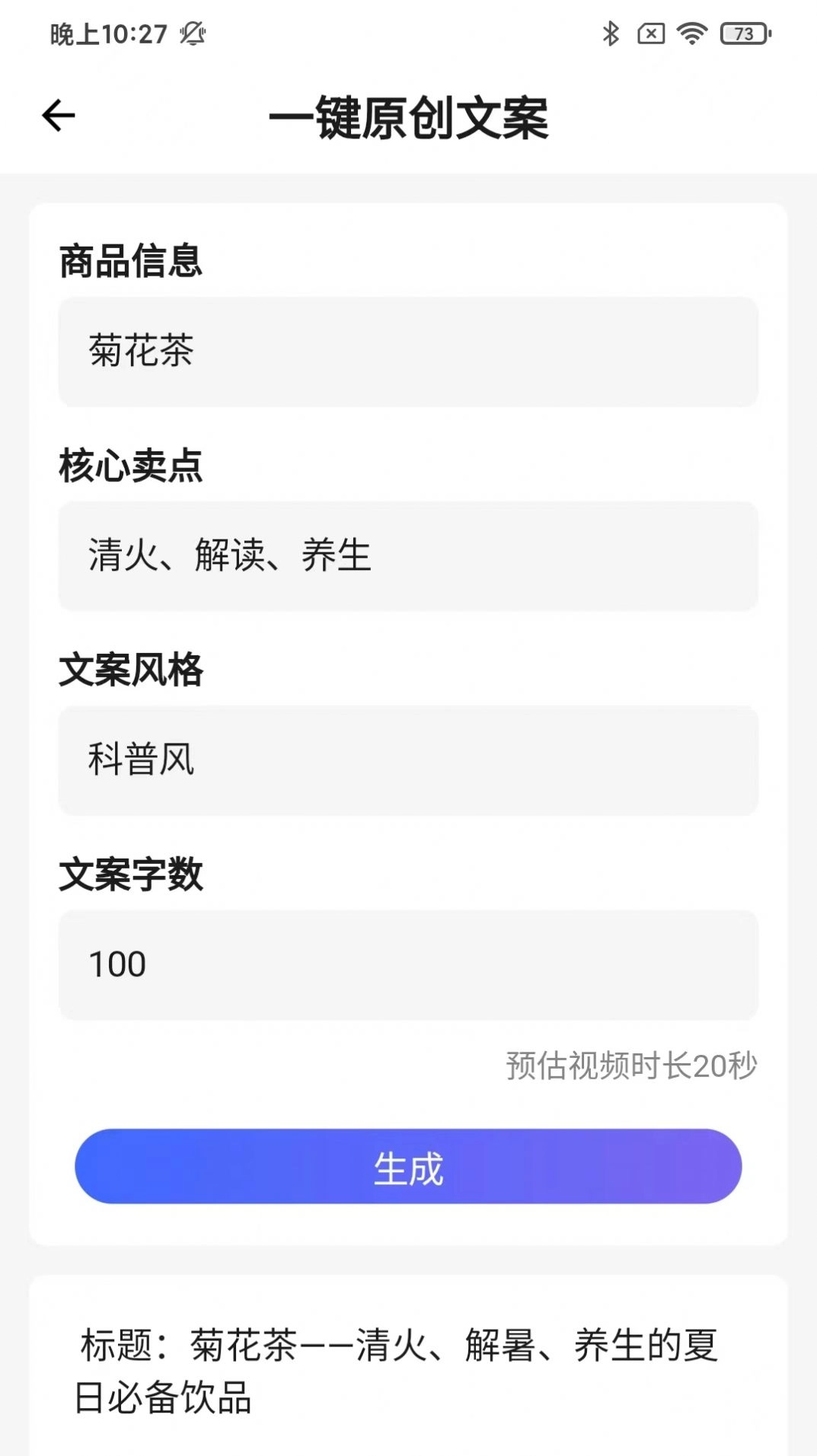Tap the back navigation arrow again
817x1456 pixels.
[x=59, y=114]
